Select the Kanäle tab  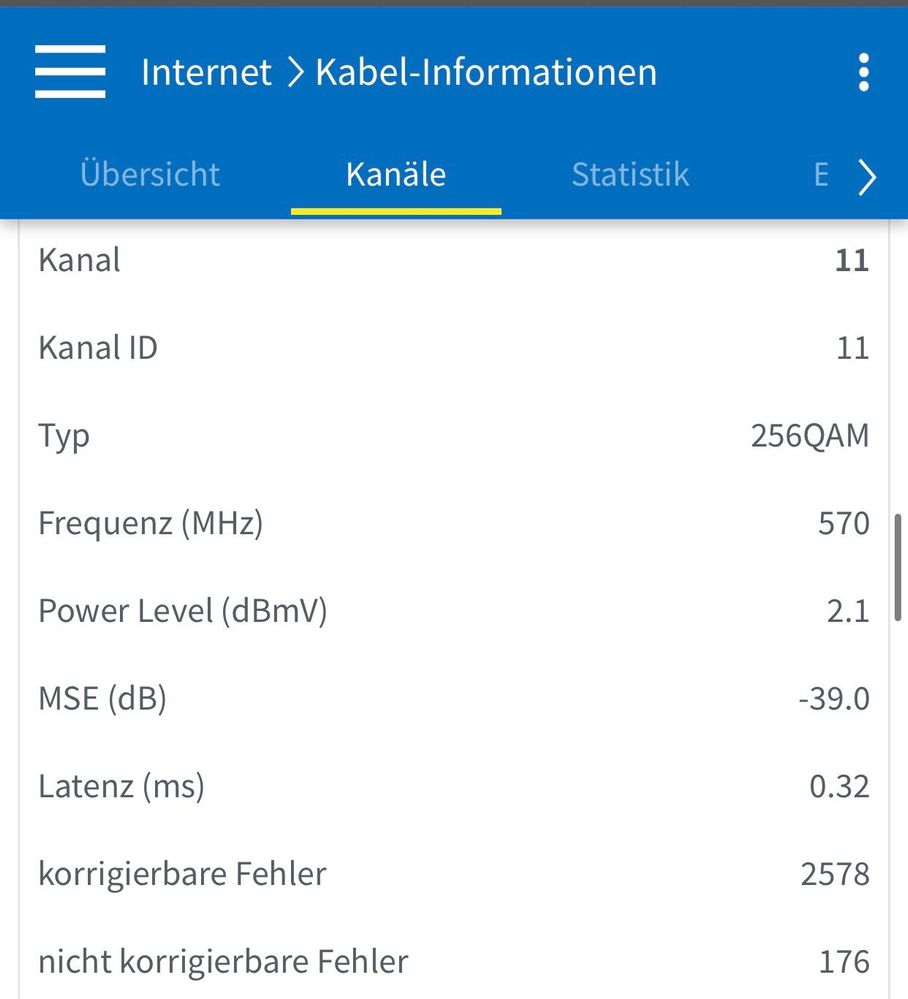click(x=396, y=174)
